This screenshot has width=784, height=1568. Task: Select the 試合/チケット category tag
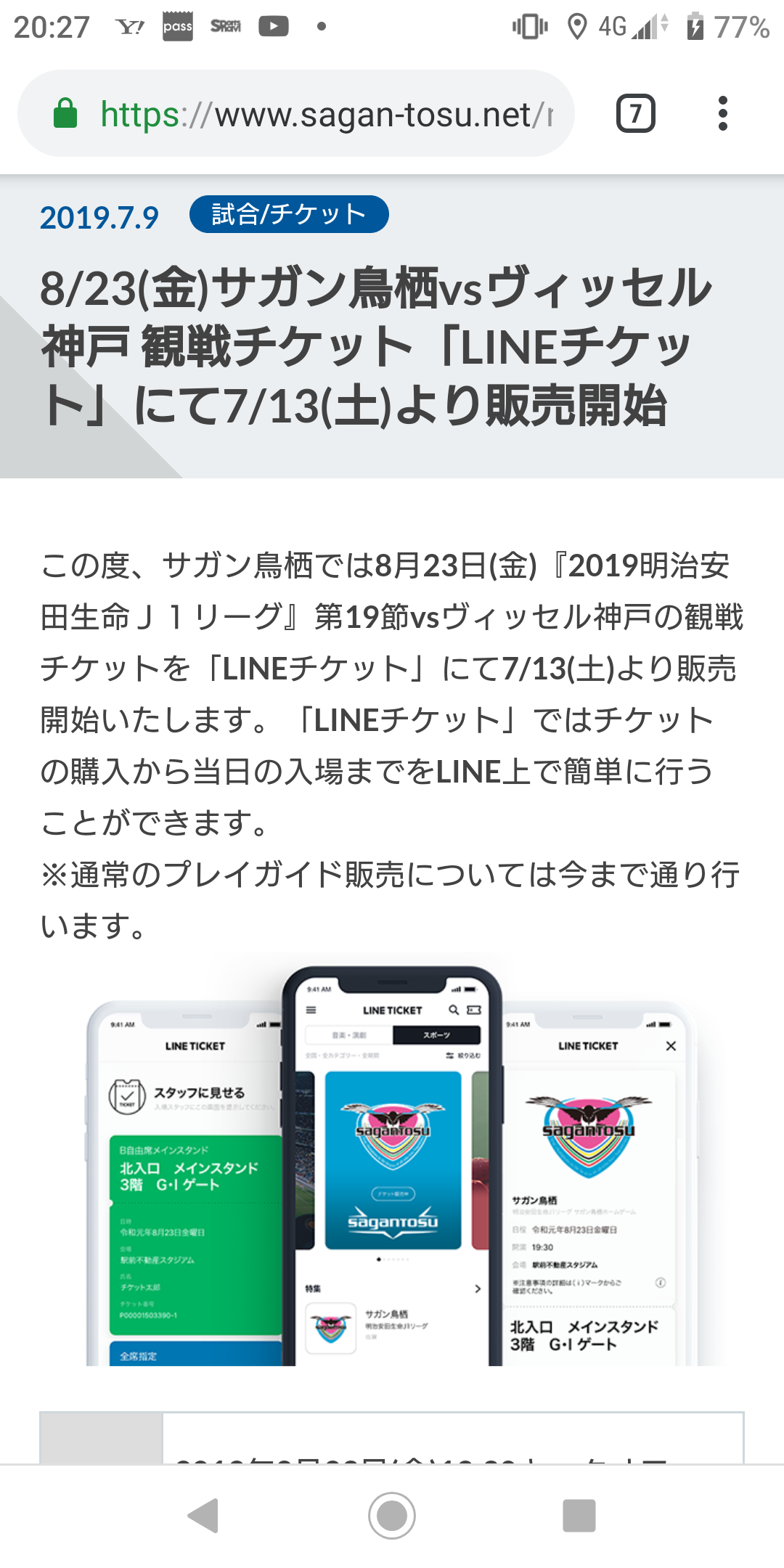(x=289, y=214)
